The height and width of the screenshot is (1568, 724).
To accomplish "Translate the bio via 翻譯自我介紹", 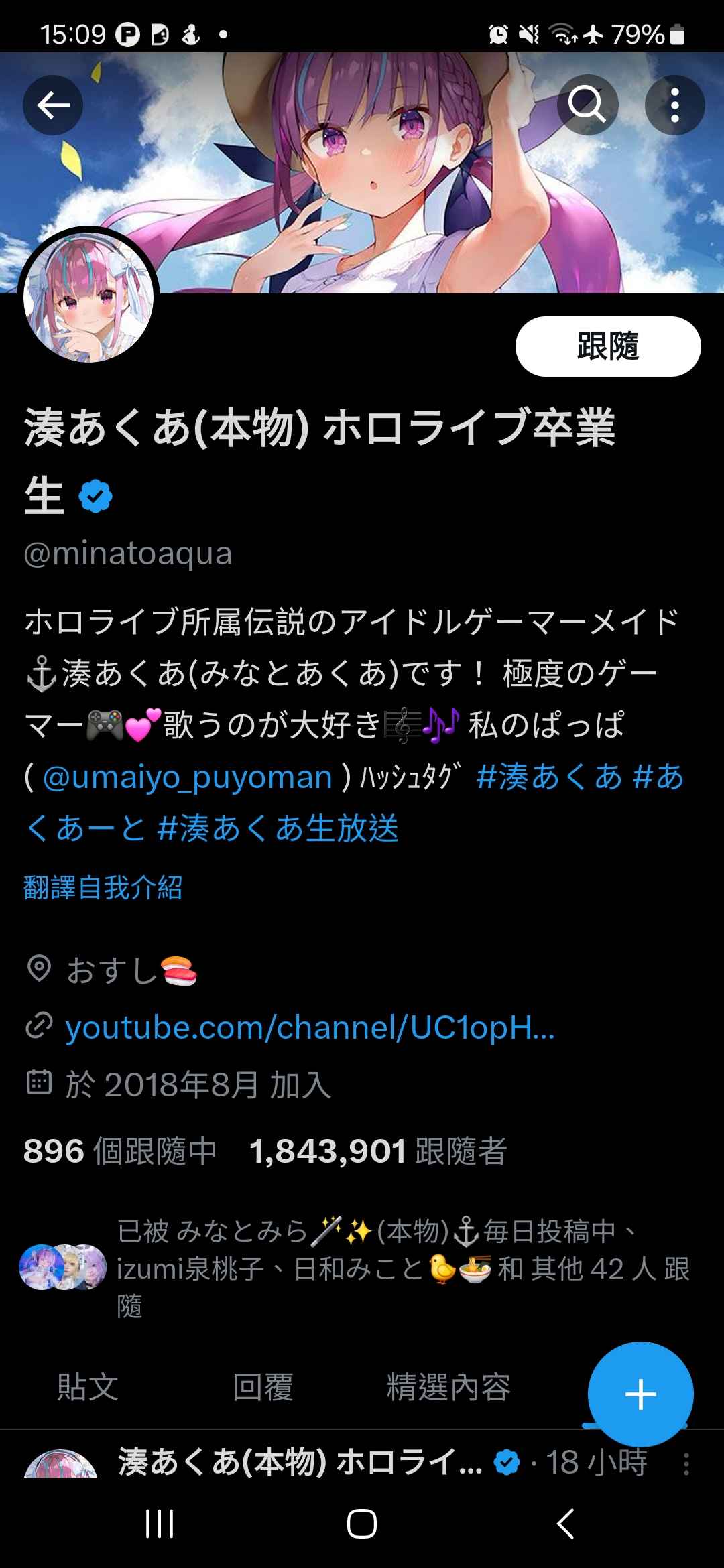I will coord(103,888).
